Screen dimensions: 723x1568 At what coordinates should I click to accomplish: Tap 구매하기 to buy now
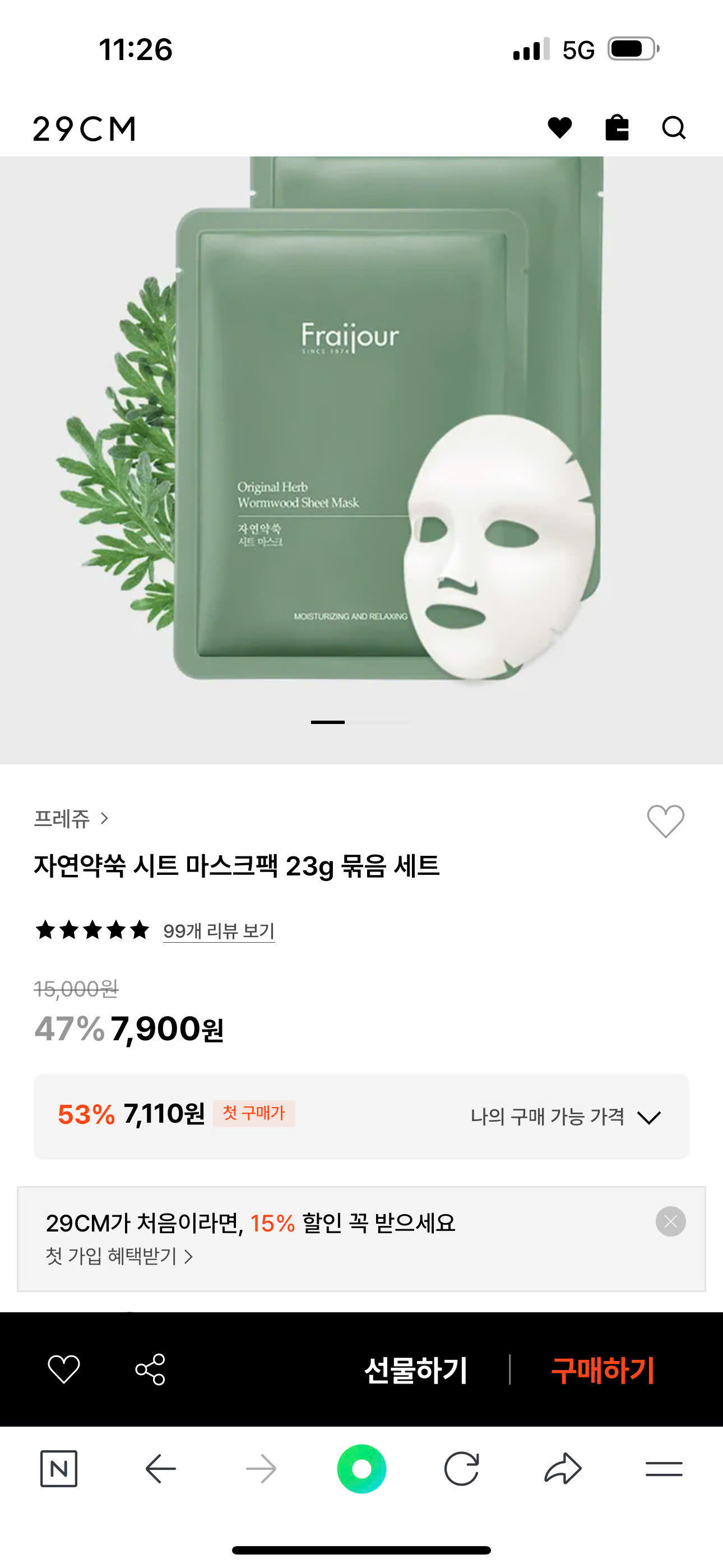(x=602, y=1370)
